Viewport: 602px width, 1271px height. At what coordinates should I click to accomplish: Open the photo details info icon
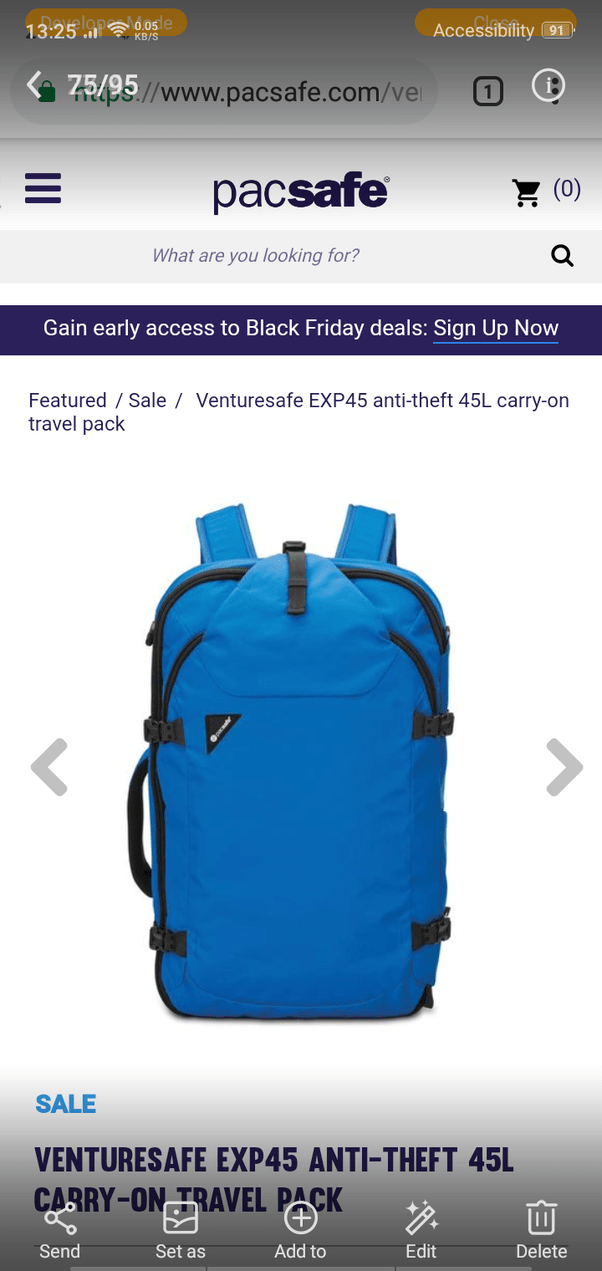[548, 86]
